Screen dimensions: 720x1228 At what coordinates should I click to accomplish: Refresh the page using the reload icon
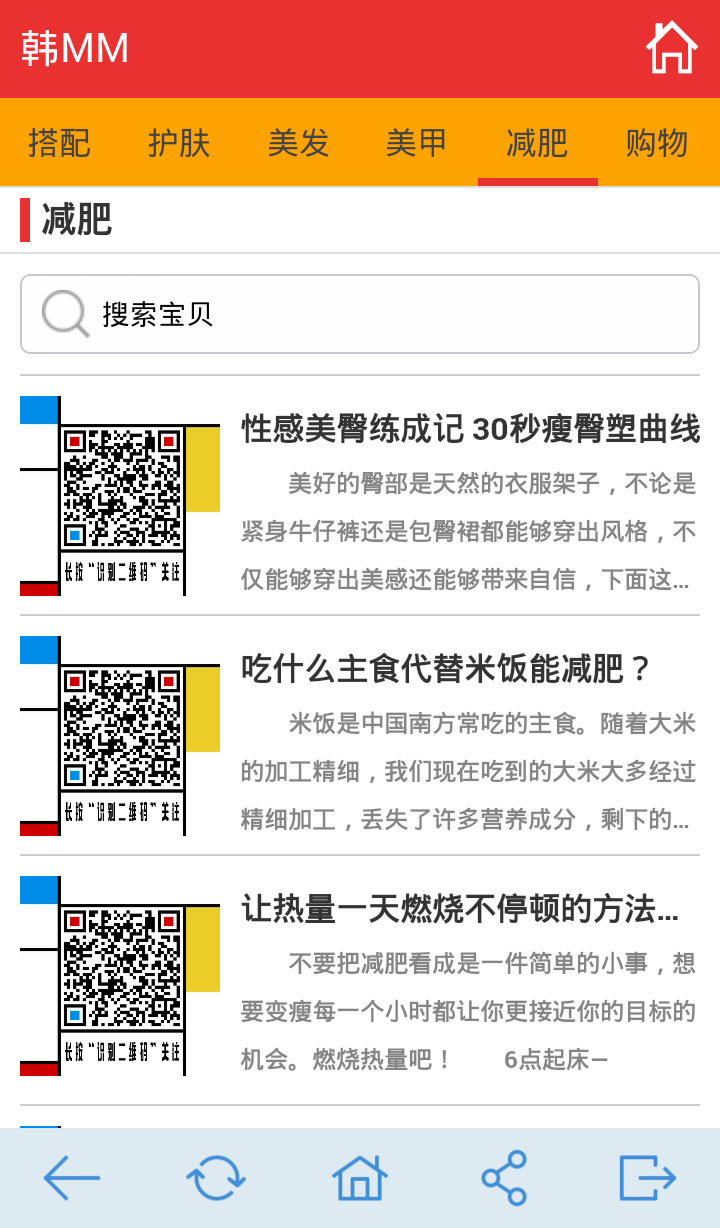(x=215, y=1178)
